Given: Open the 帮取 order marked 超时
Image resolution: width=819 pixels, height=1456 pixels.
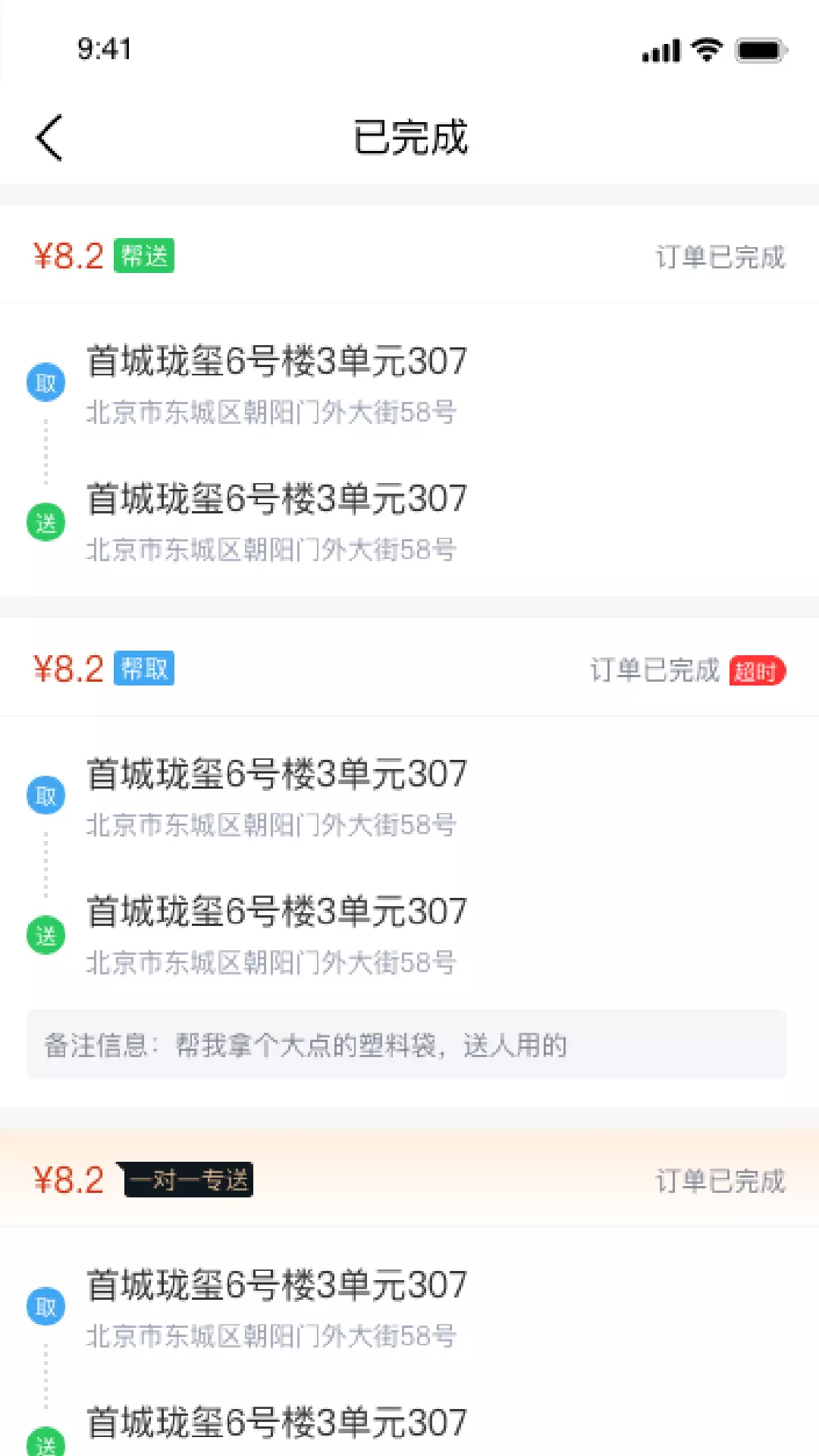Looking at the screenshot, I should [409, 862].
